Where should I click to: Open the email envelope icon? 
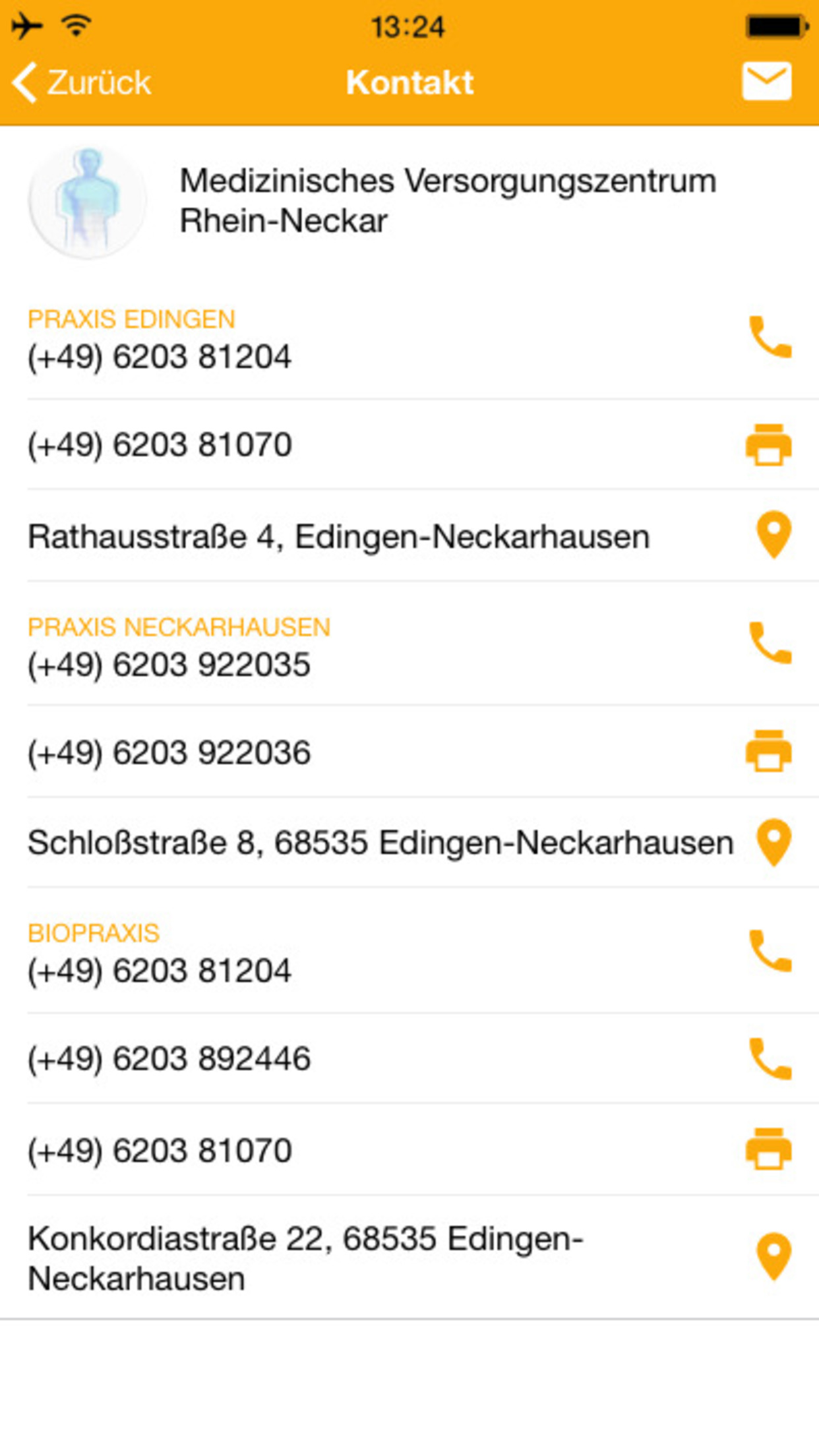(x=766, y=82)
